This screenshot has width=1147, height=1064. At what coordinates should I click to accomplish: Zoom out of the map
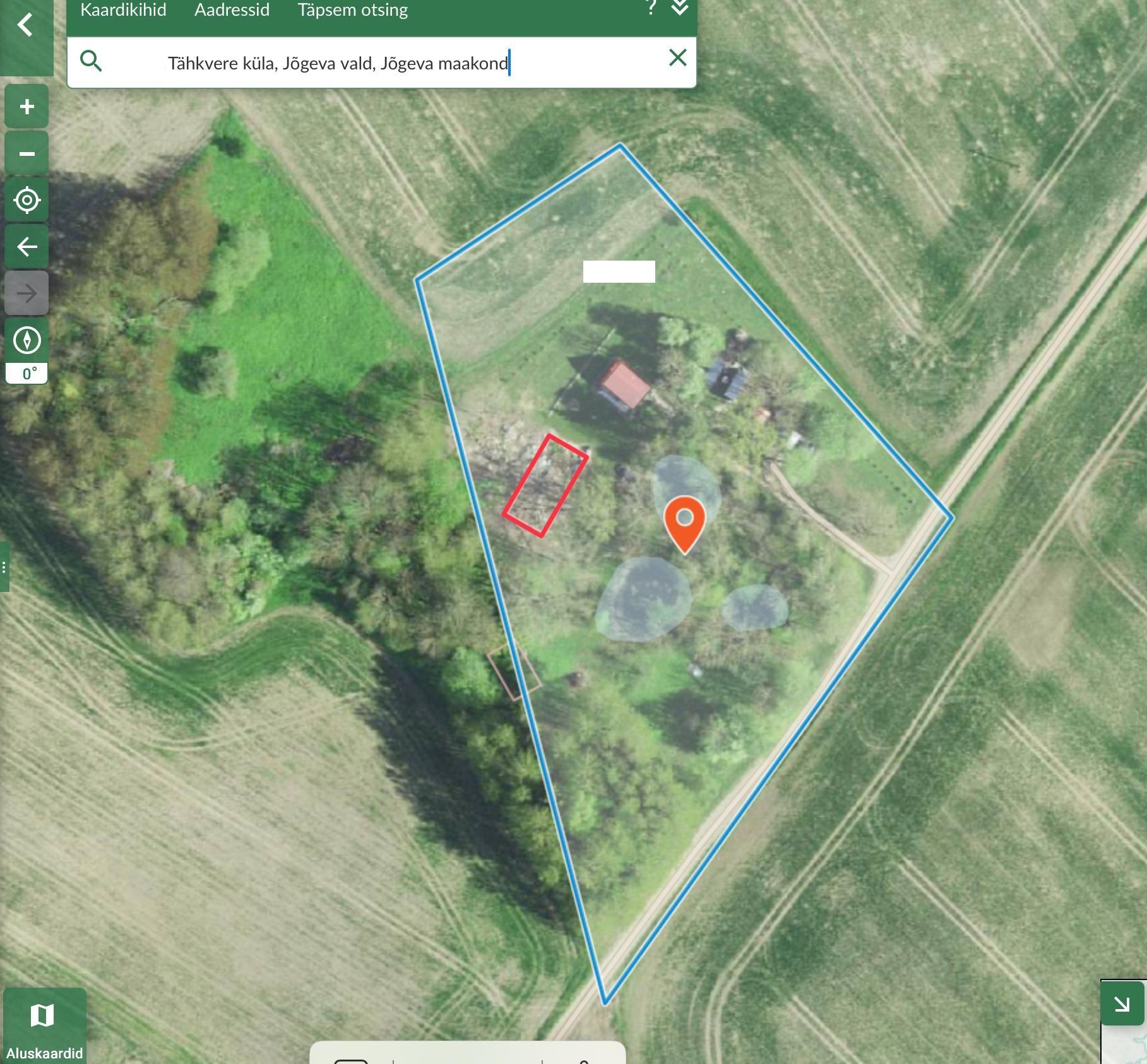point(27,153)
